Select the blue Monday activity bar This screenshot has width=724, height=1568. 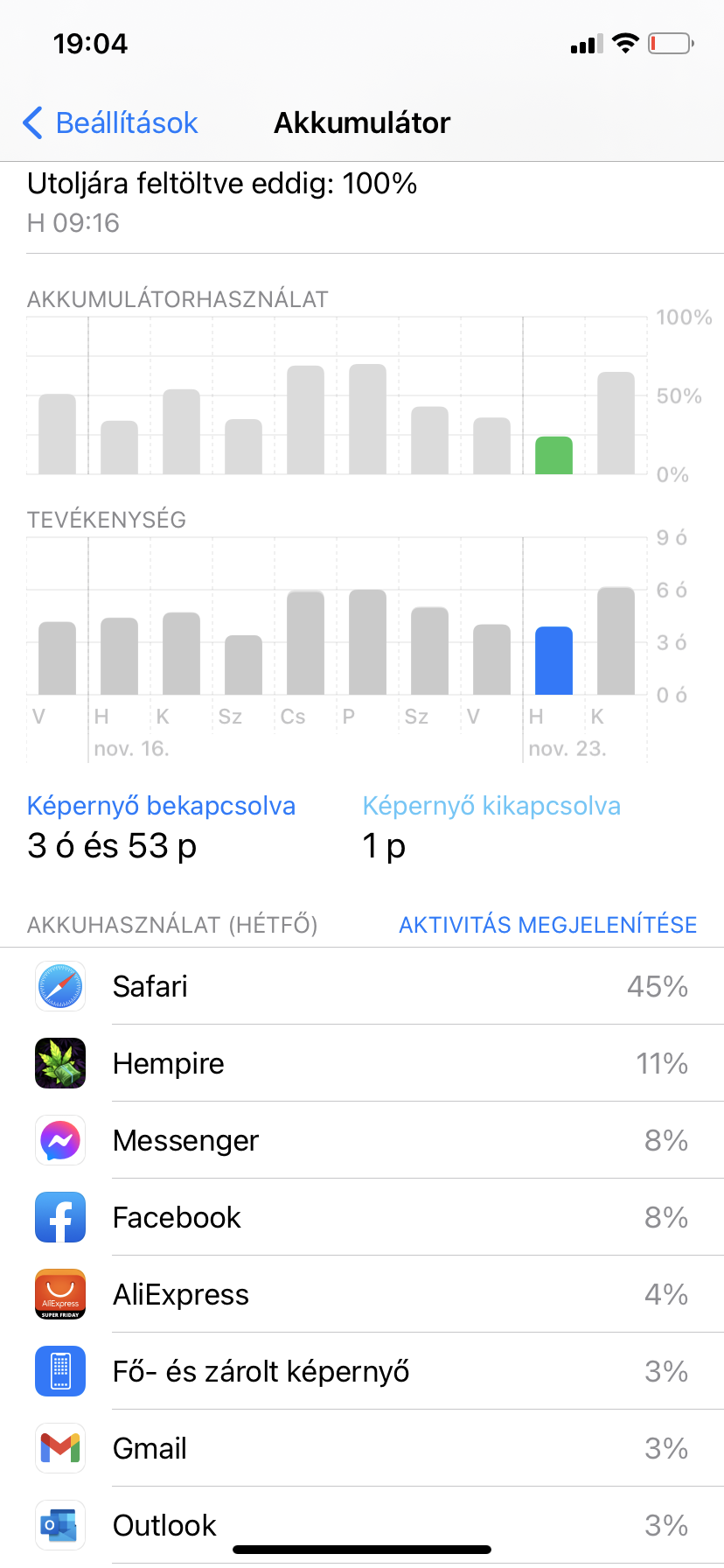tap(553, 661)
